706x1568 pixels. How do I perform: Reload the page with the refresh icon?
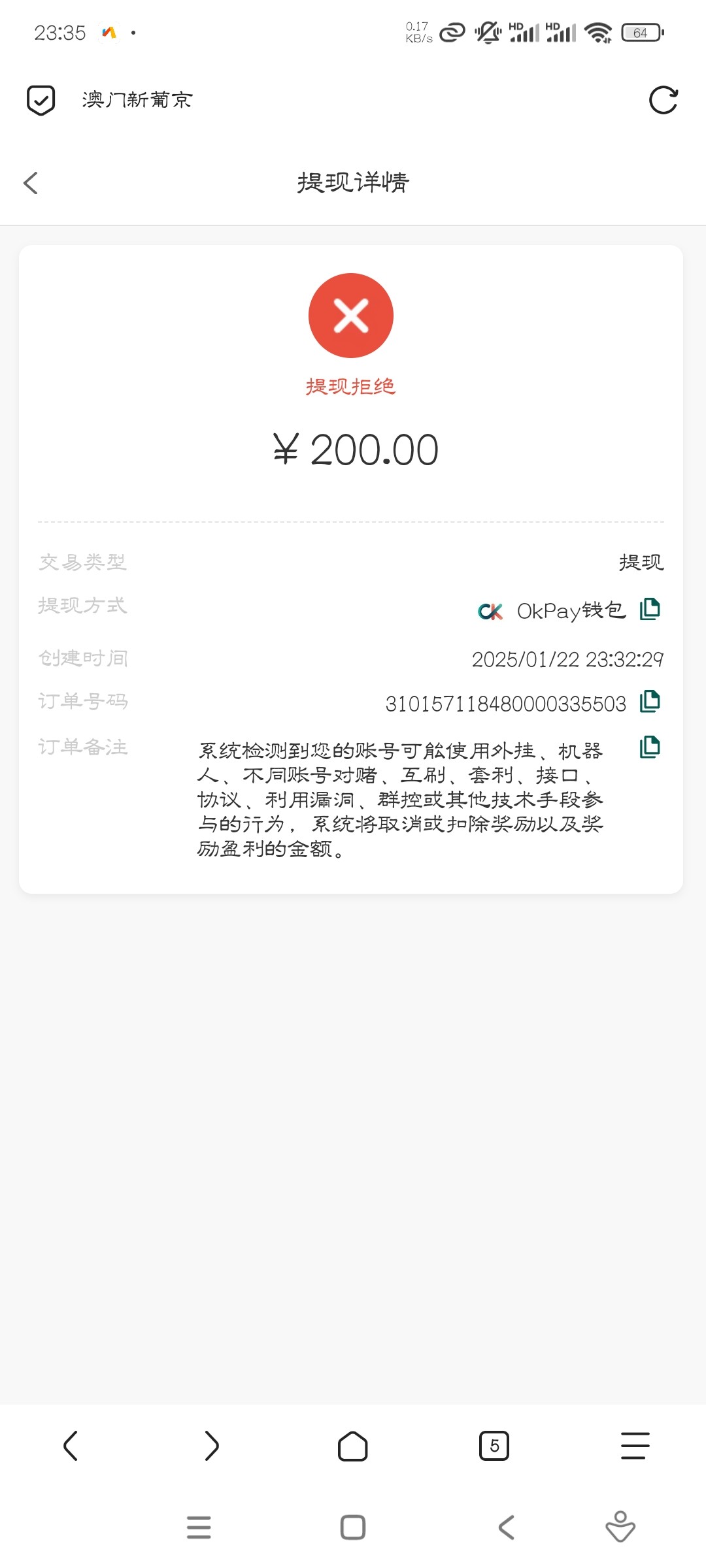coord(663,100)
